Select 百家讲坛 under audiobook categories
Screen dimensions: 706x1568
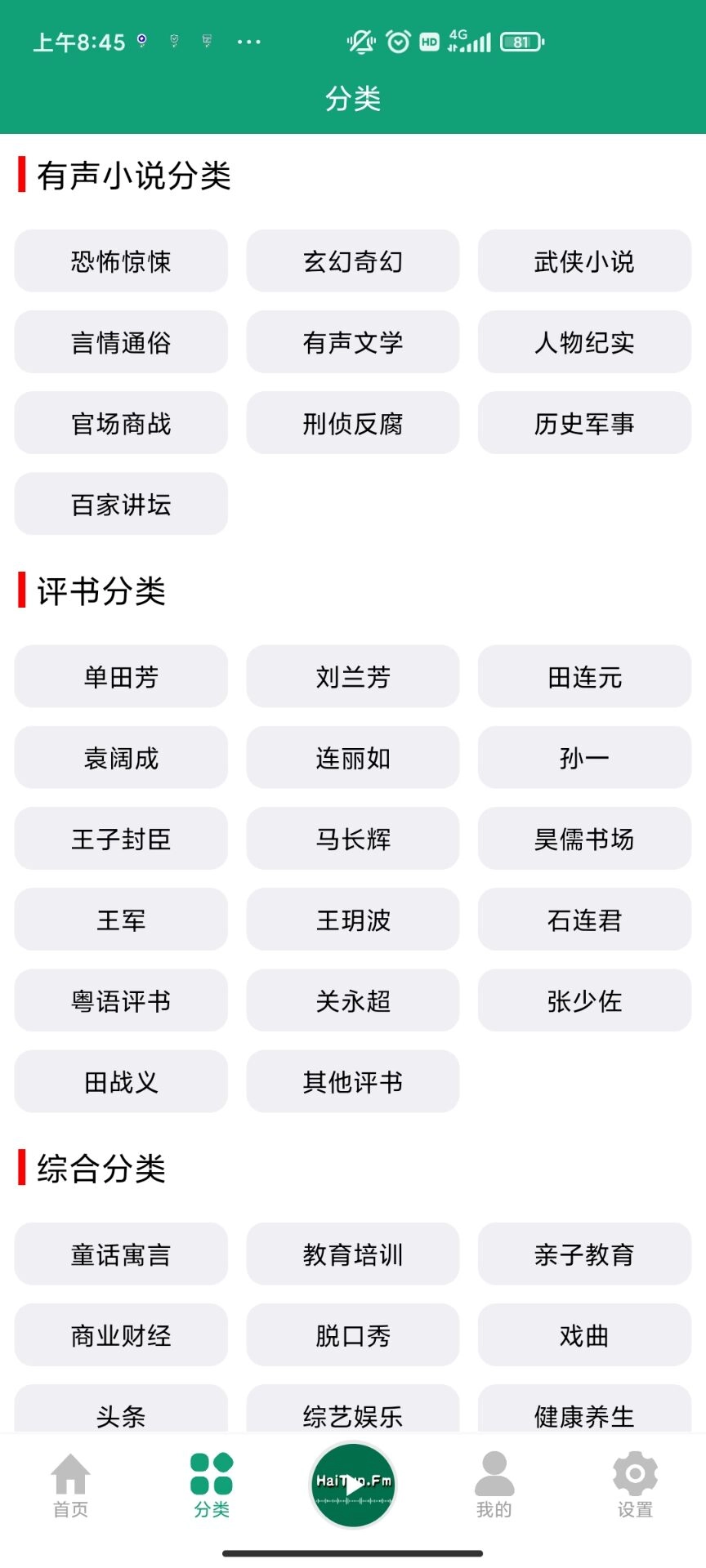click(120, 504)
